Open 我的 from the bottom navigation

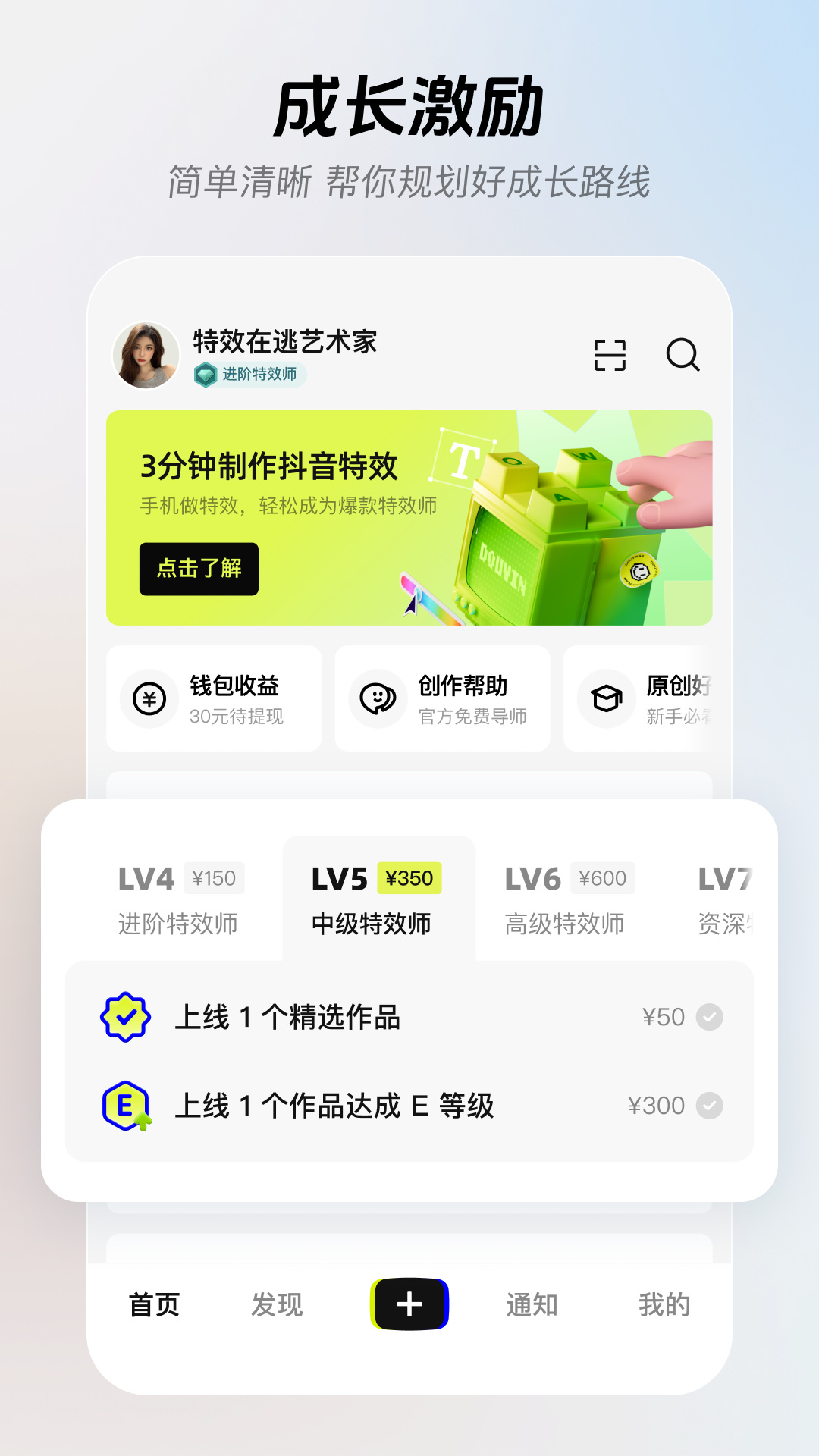tap(664, 1300)
